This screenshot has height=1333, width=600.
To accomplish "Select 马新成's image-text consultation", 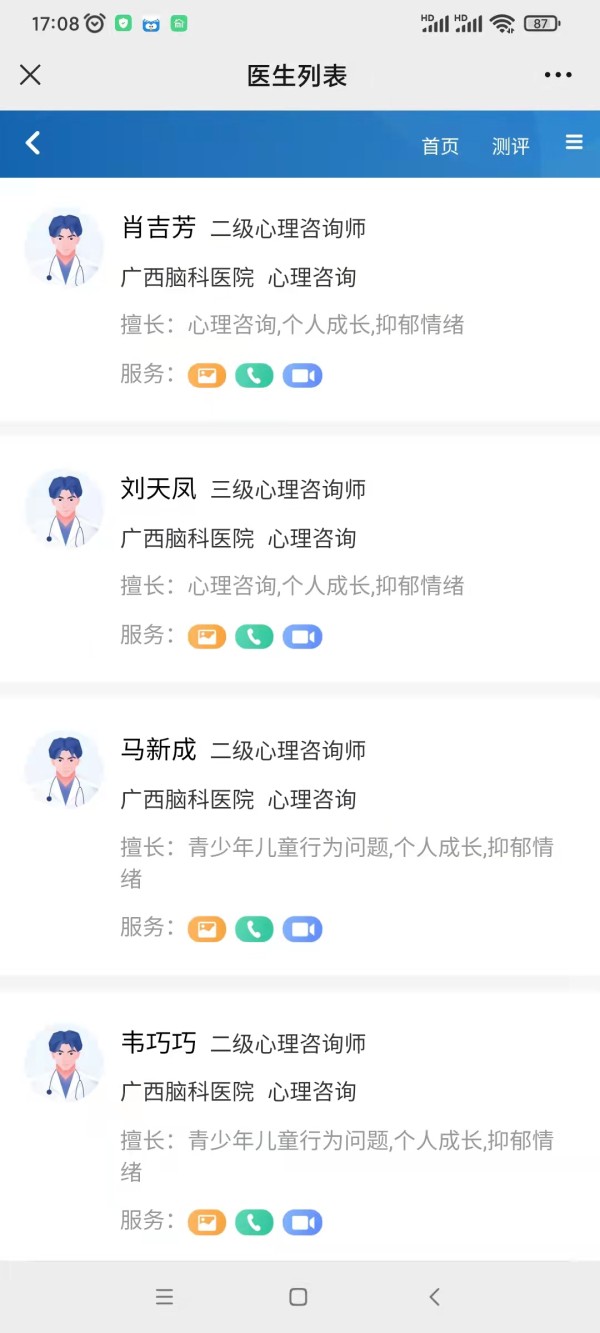I will point(207,929).
